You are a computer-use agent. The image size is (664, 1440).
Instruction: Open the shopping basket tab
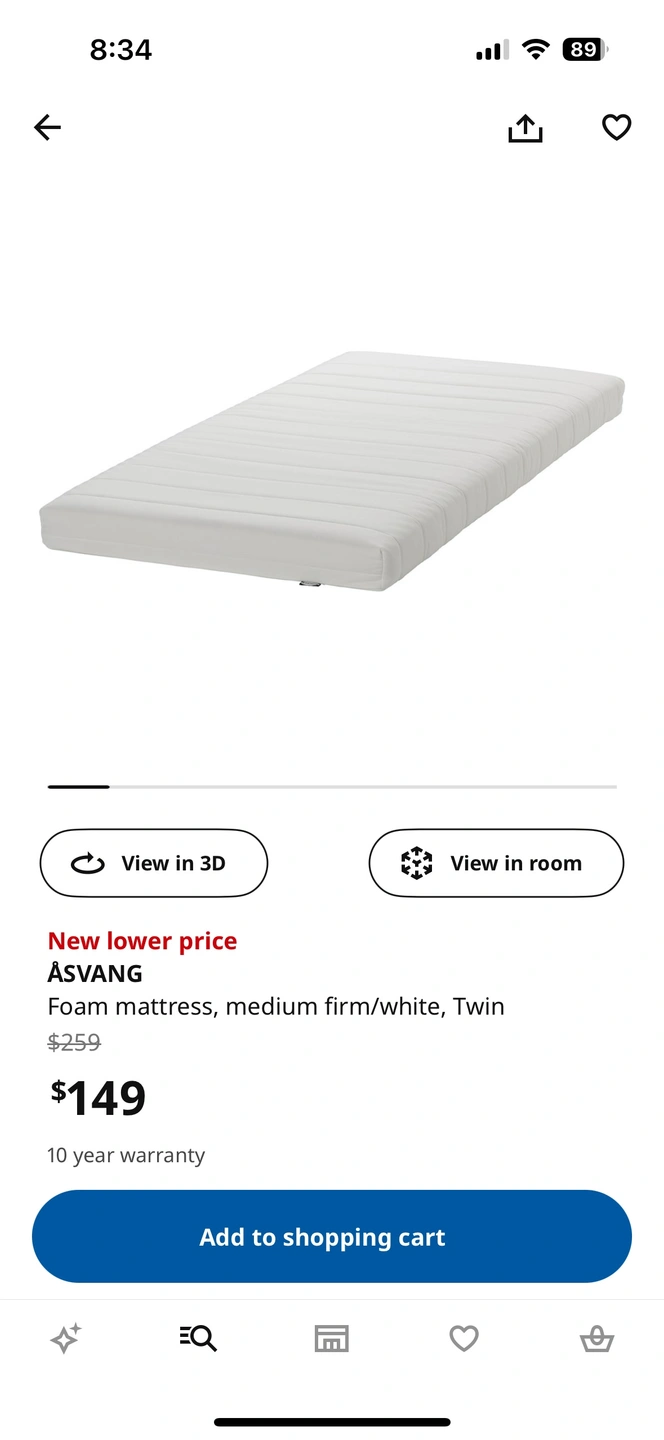597,1338
